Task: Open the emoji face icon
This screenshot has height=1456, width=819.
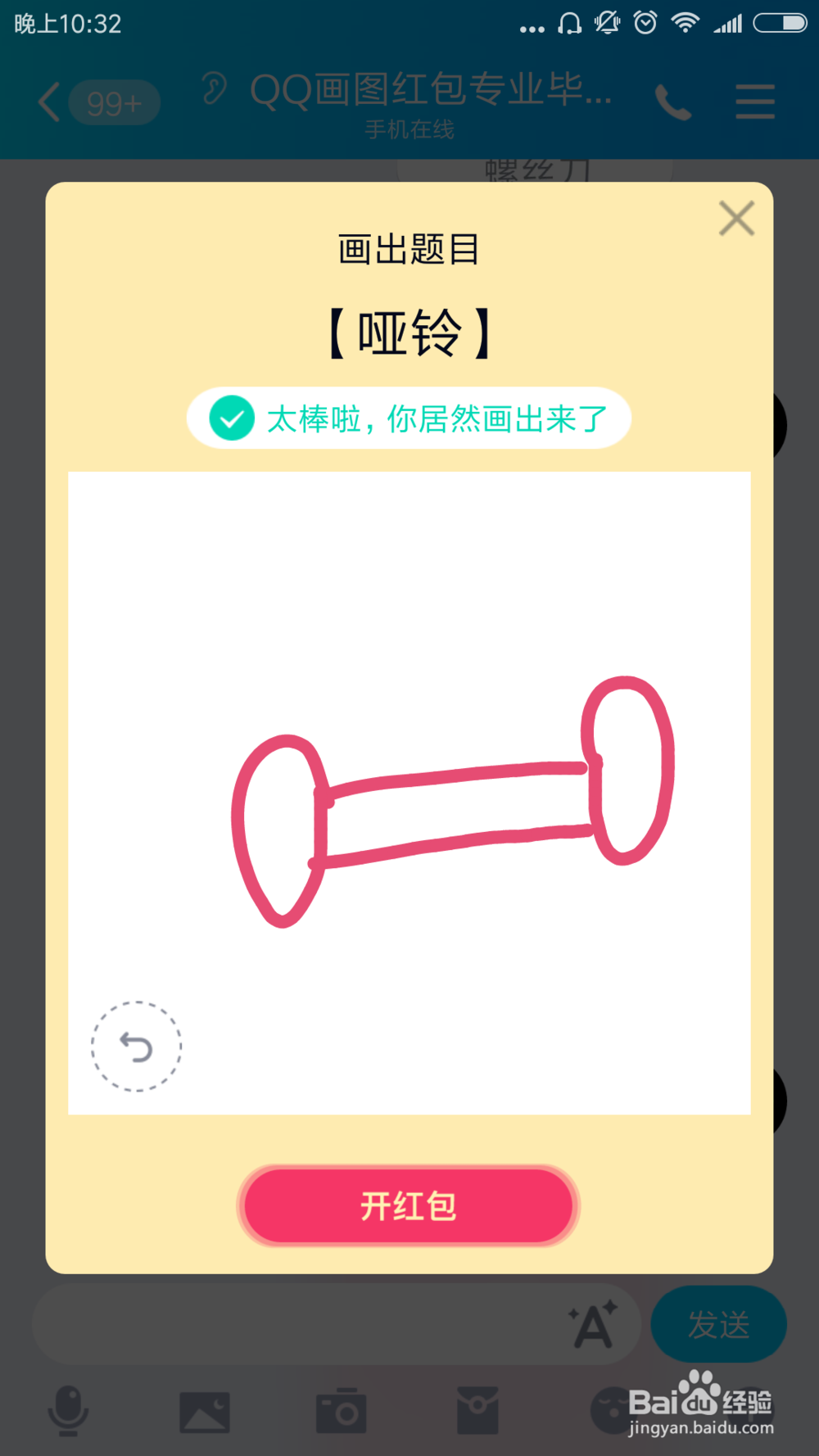Action: (x=616, y=1410)
